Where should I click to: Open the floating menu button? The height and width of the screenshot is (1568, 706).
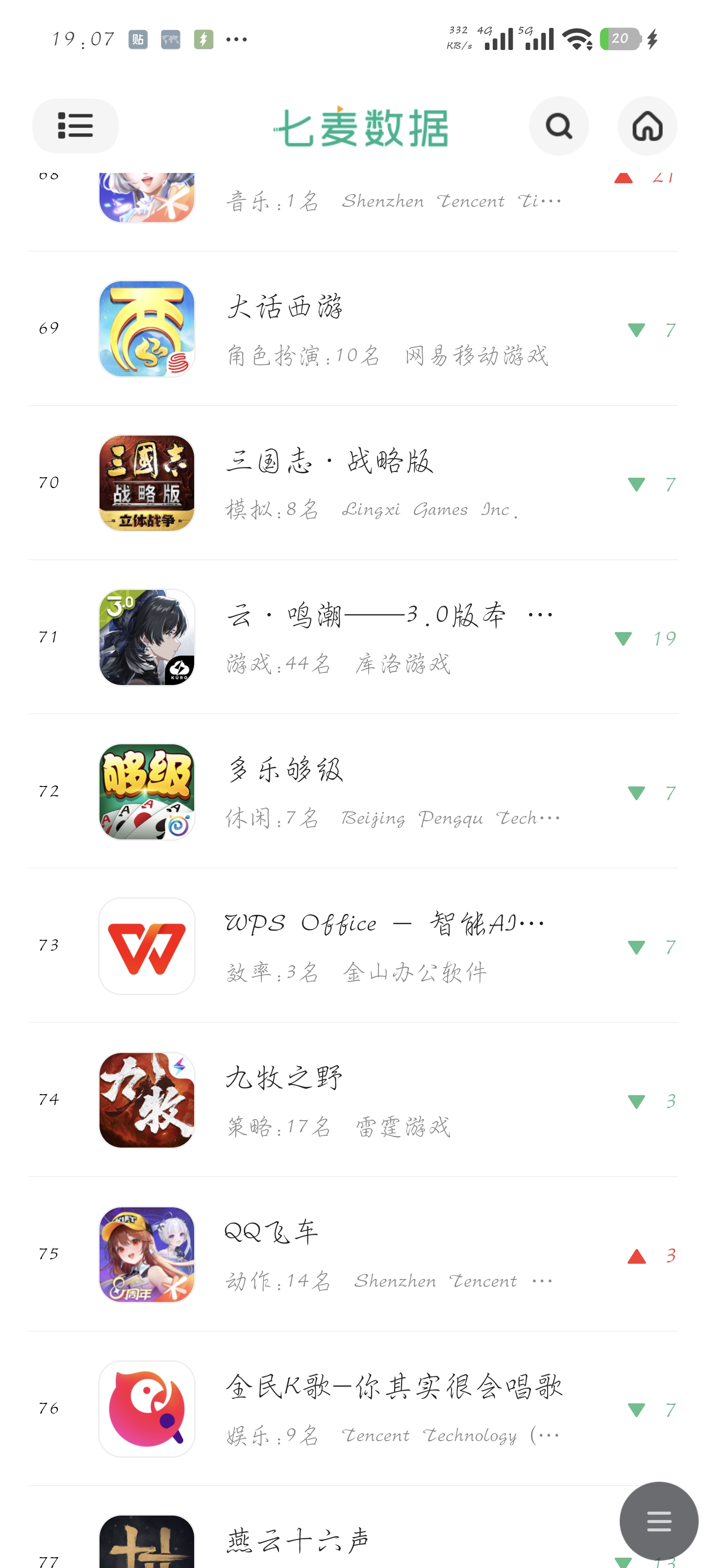tap(658, 1520)
